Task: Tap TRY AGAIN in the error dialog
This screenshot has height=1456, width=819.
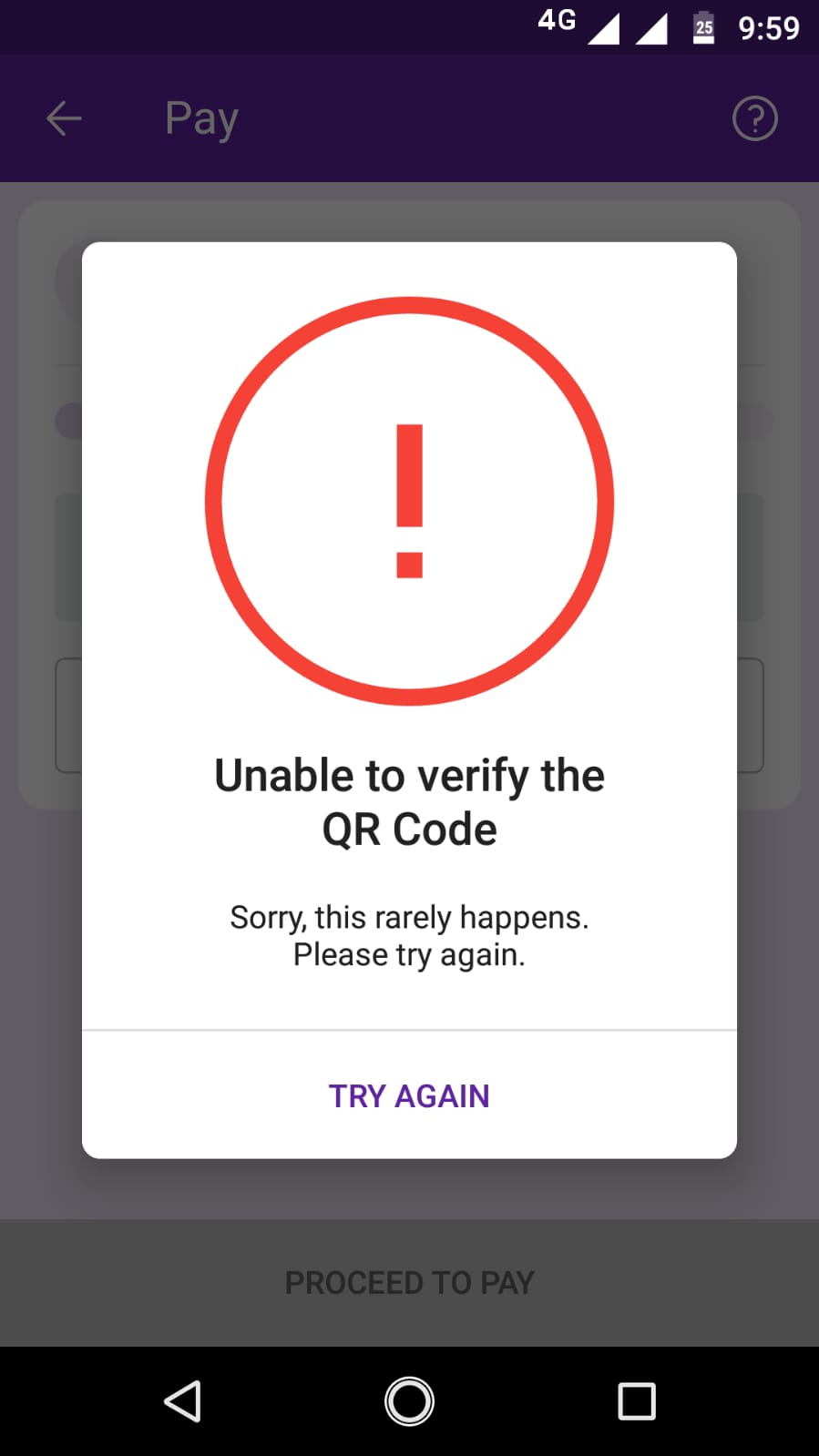Action: [409, 1095]
